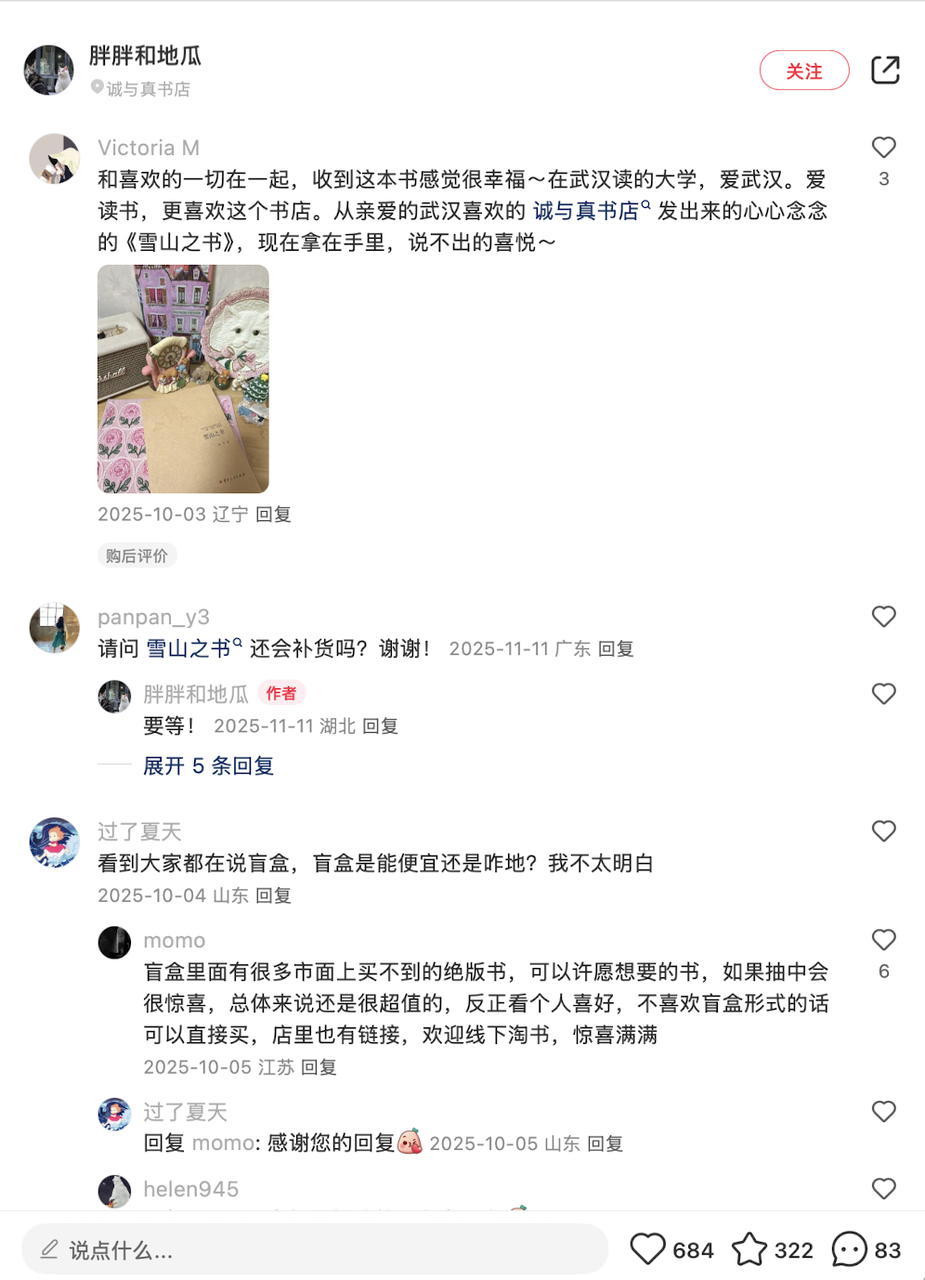Open the 诚与真书店 link in Victoria M's comment
This screenshot has width=925, height=1280.
(x=587, y=210)
